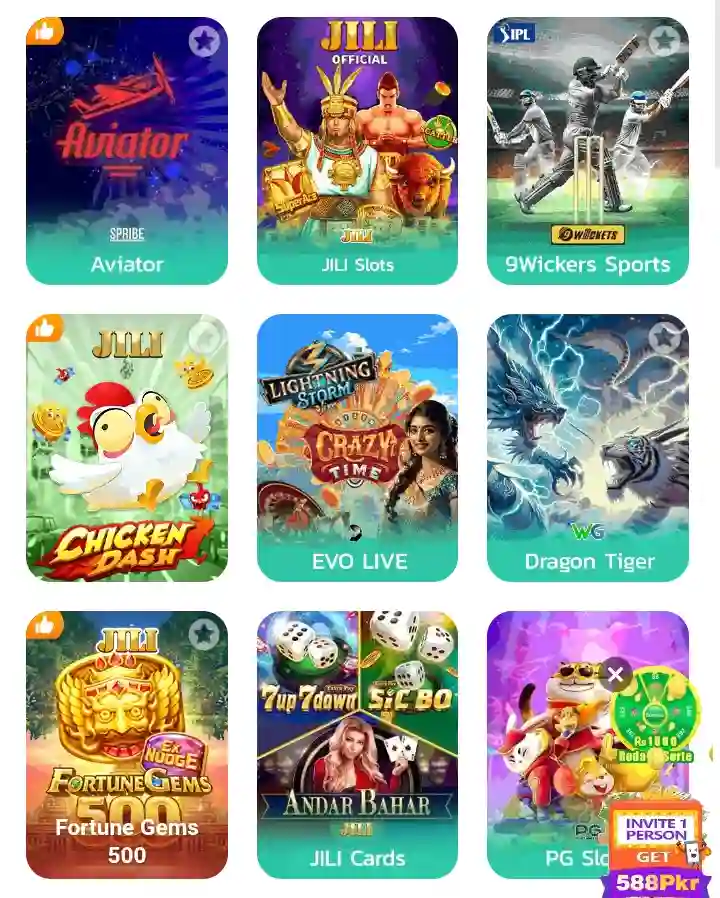Star the Fortune Gems 500 game
Screen dimensions: 720x898
point(204,634)
